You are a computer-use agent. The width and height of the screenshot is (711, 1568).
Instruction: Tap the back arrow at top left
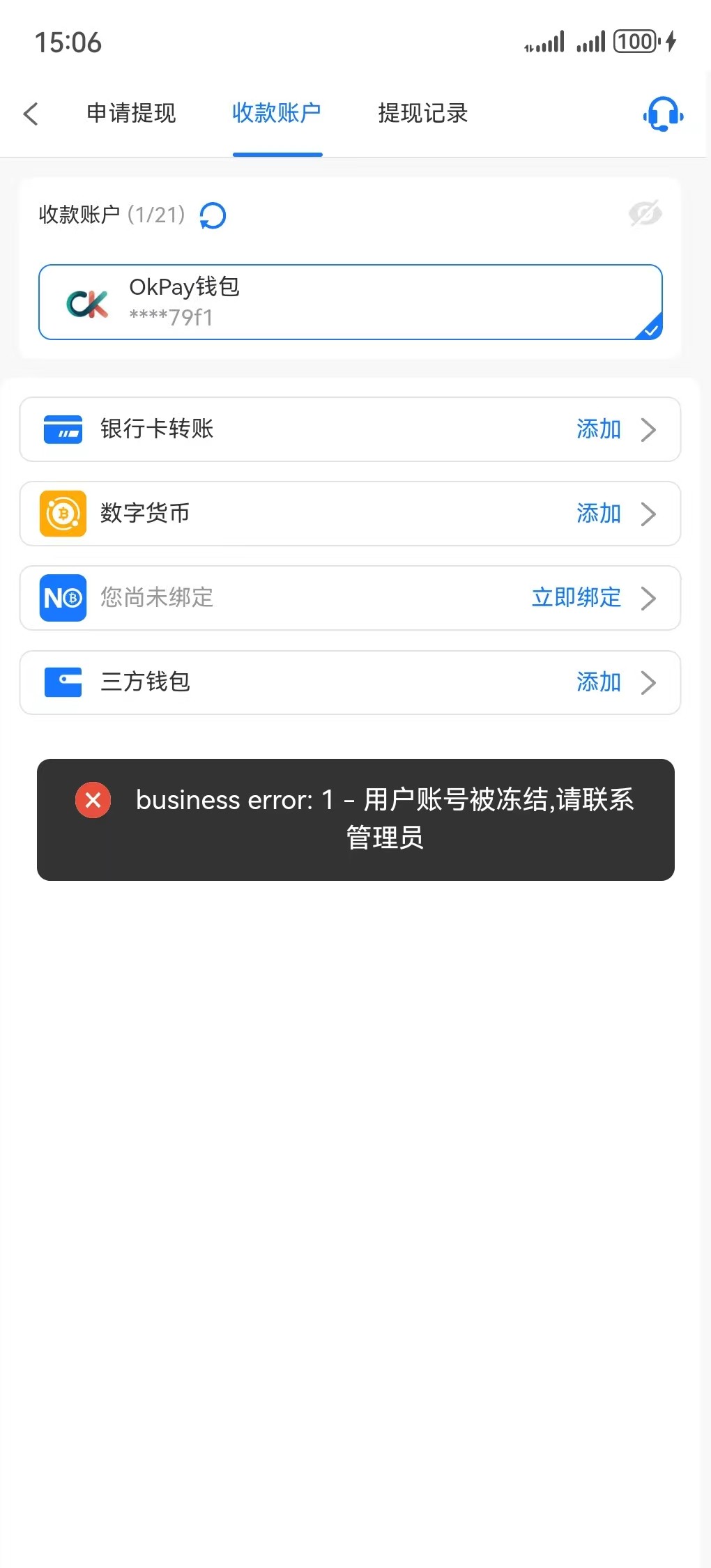tap(31, 114)
